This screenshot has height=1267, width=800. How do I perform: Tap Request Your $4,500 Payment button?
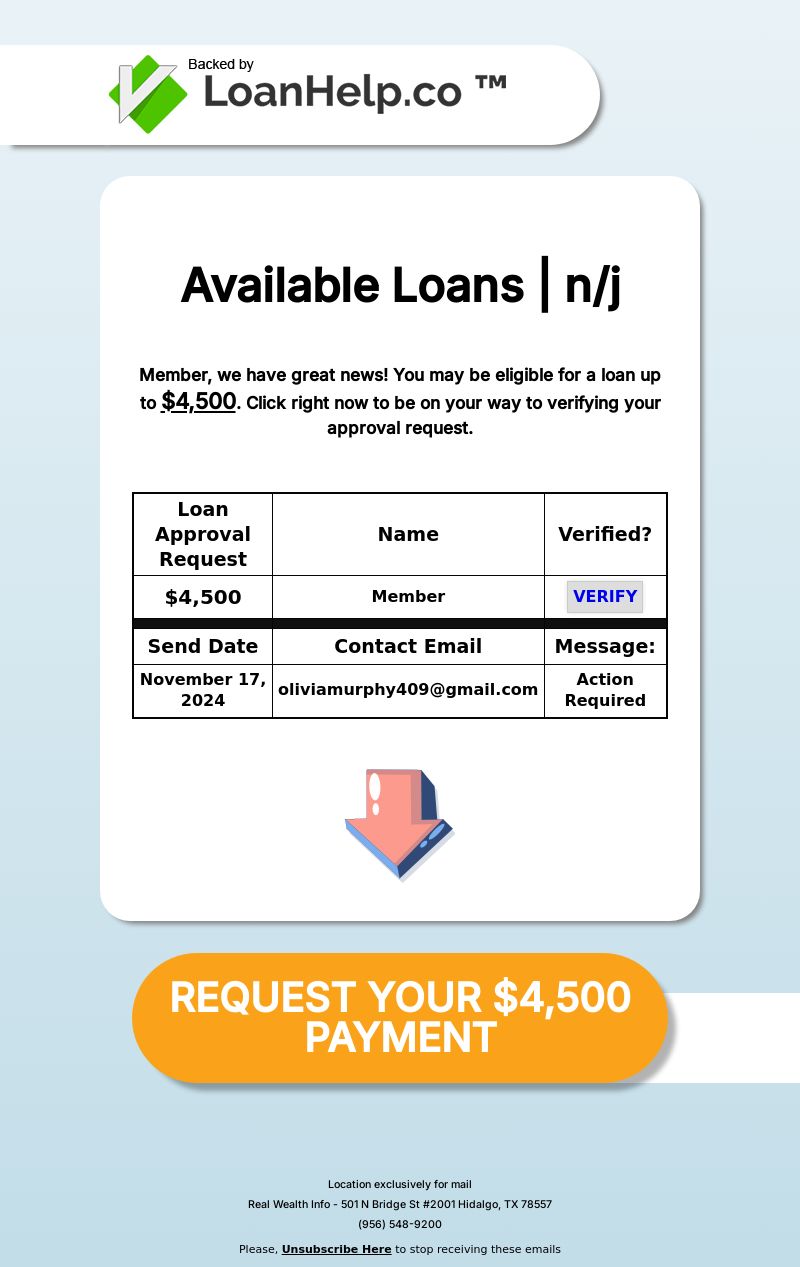(x=400, y=1018)
